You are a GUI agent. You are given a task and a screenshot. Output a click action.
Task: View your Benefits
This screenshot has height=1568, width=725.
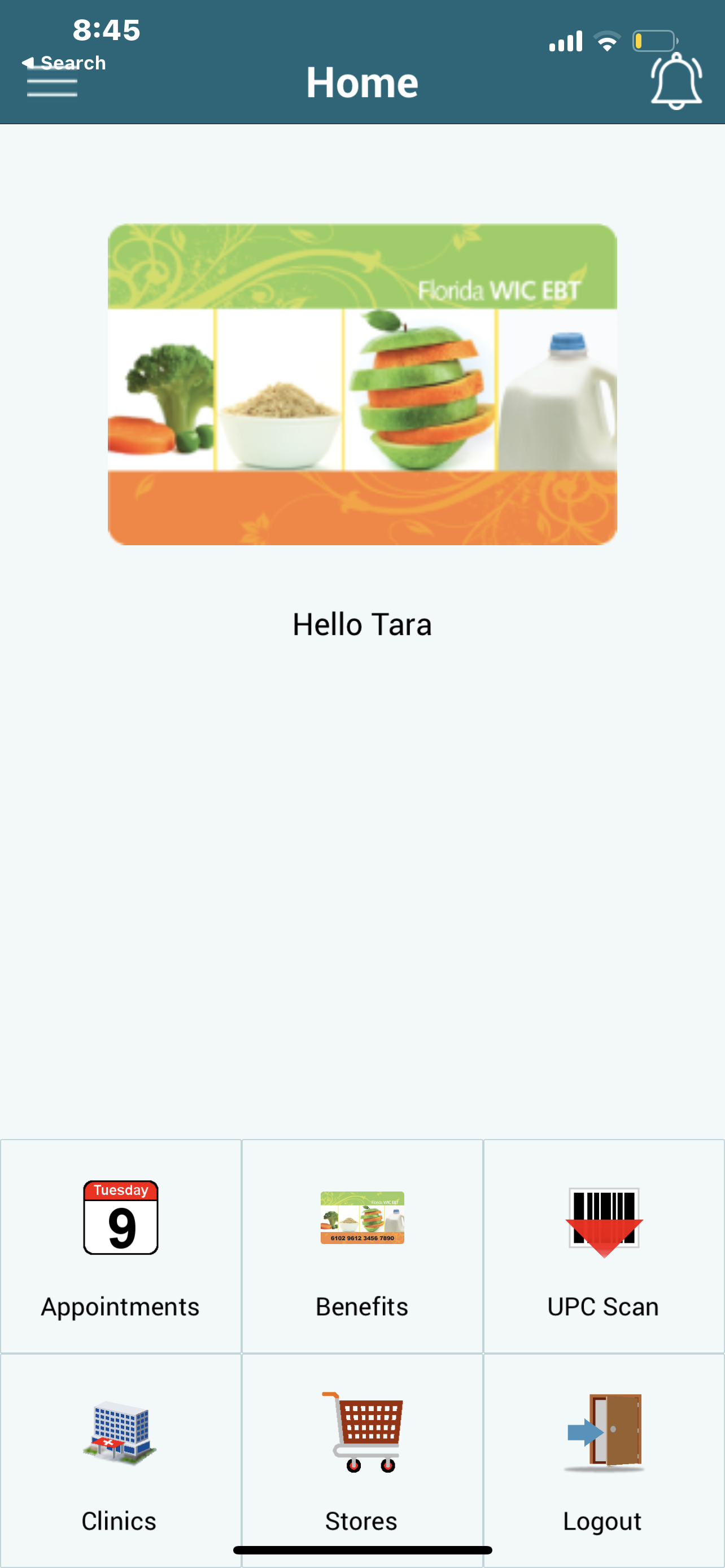362,1246
